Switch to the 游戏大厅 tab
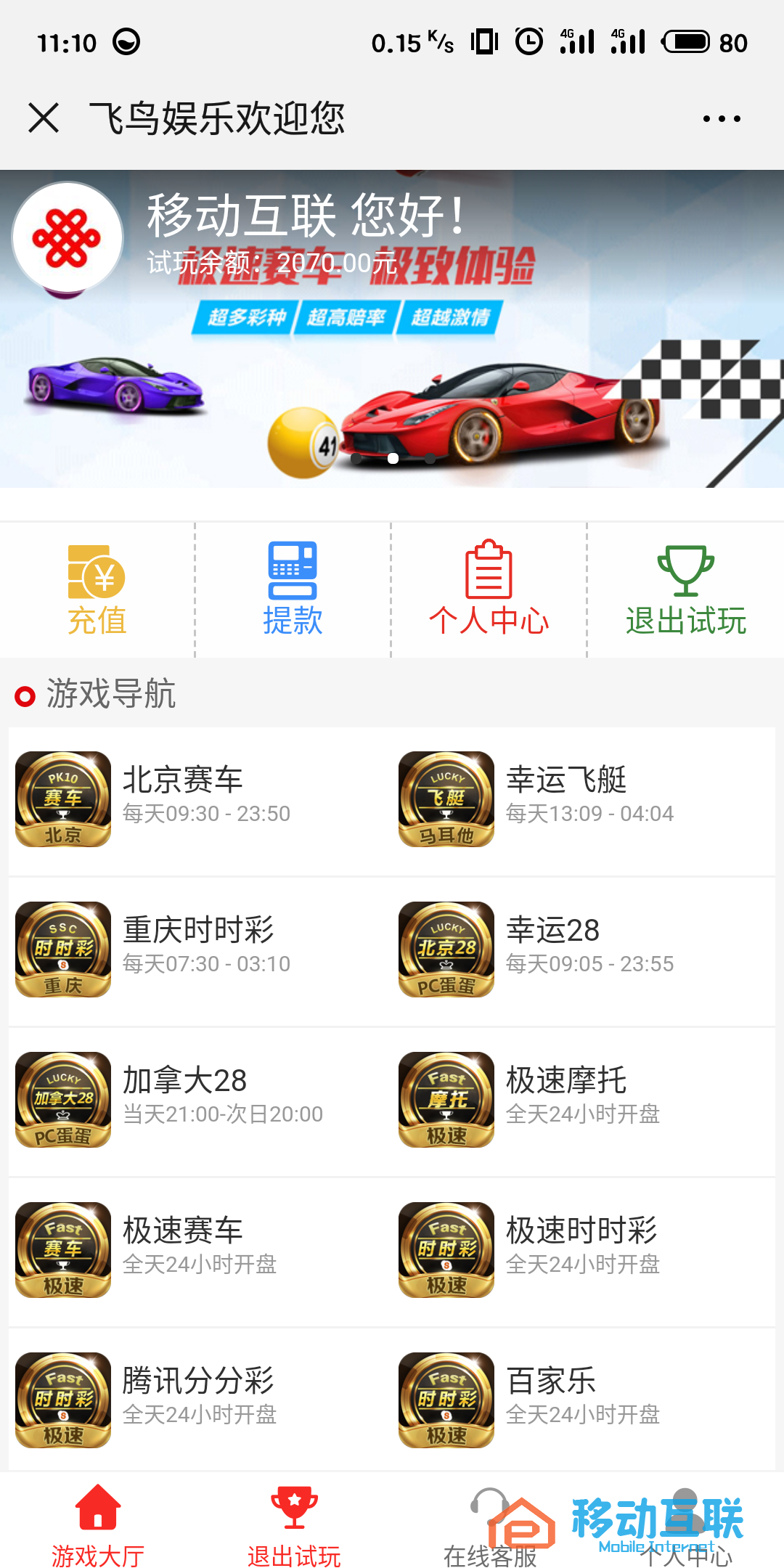Screen dimensions: 784x1568 click(x=98, y=1524)
